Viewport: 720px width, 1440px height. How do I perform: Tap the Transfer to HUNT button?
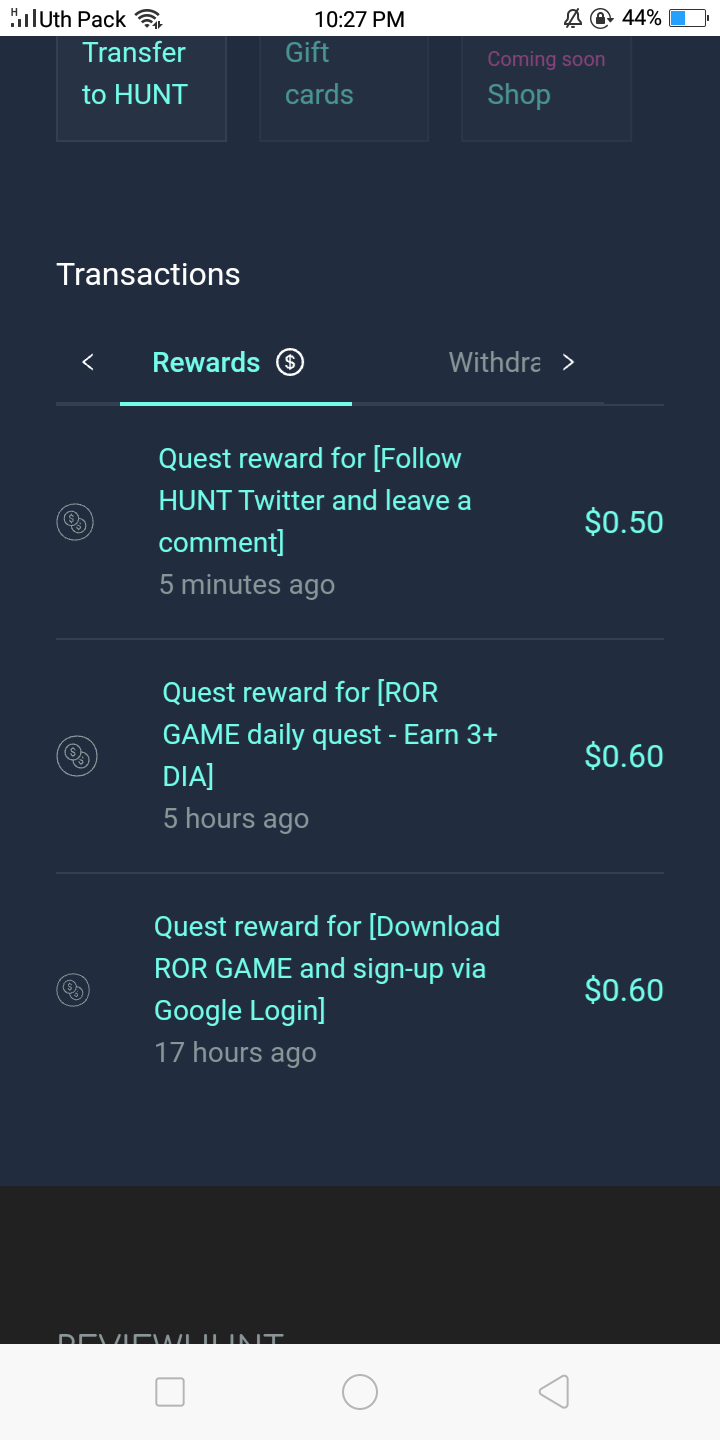[x=141, y=88]
